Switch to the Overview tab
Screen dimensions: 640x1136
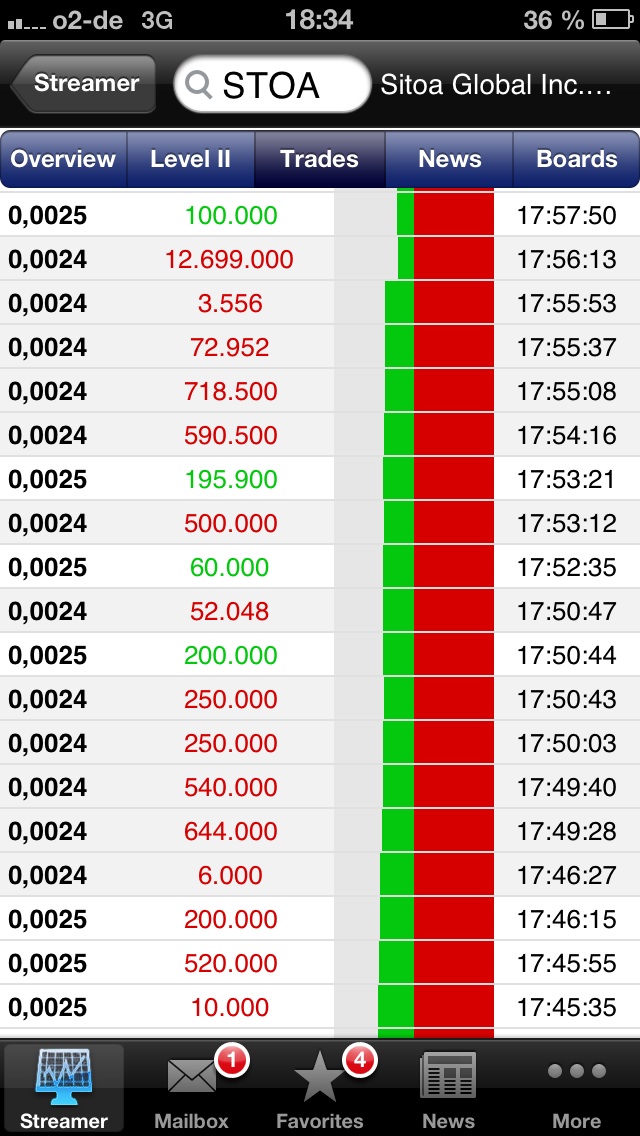point(64,159)
